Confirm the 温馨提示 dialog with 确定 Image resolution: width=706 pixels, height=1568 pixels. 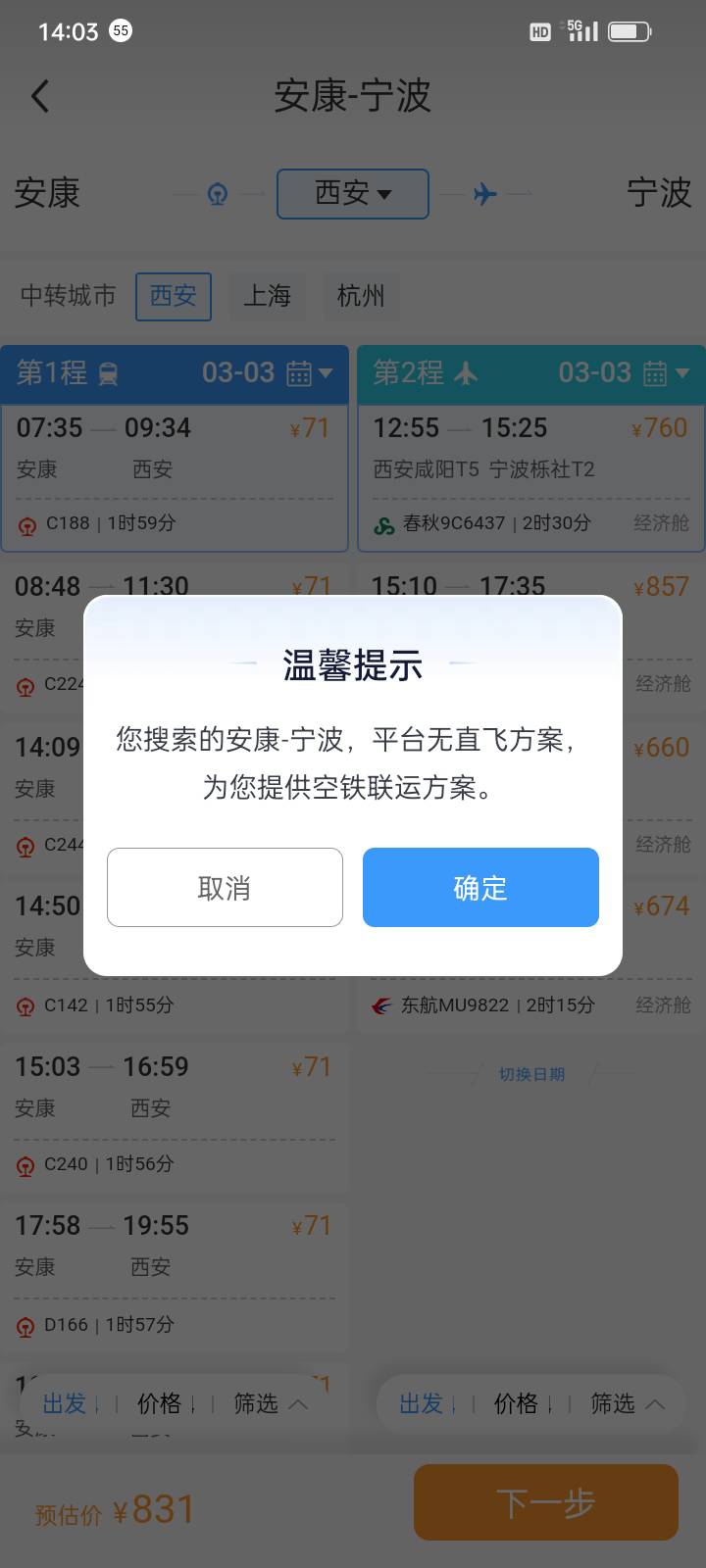(x=480, y=887)
